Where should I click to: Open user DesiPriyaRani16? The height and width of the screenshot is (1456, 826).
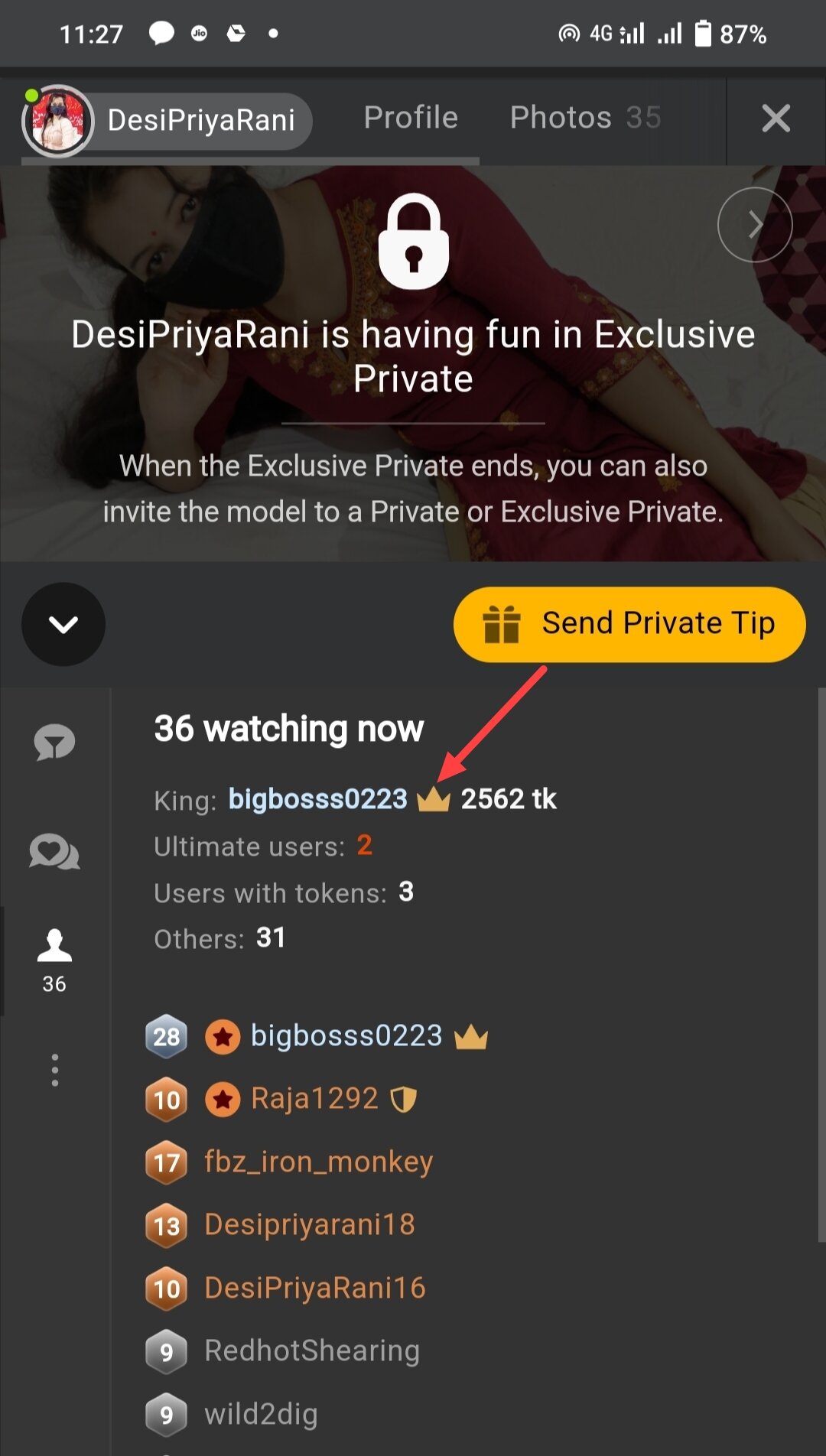[x=315, y=1289]
